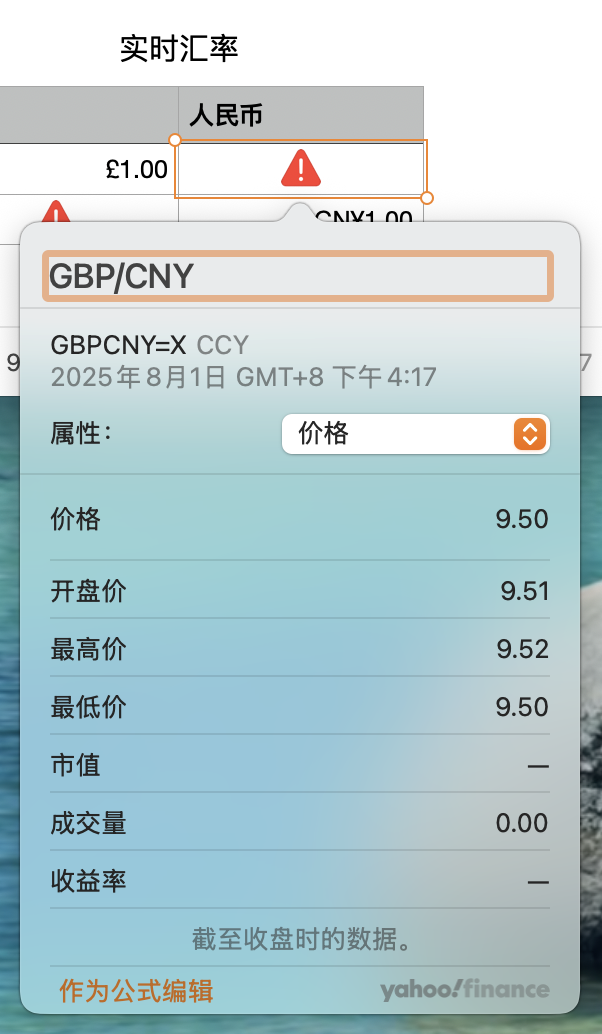Choose the 开盘价 attribute row

click(x=299, y=591)
